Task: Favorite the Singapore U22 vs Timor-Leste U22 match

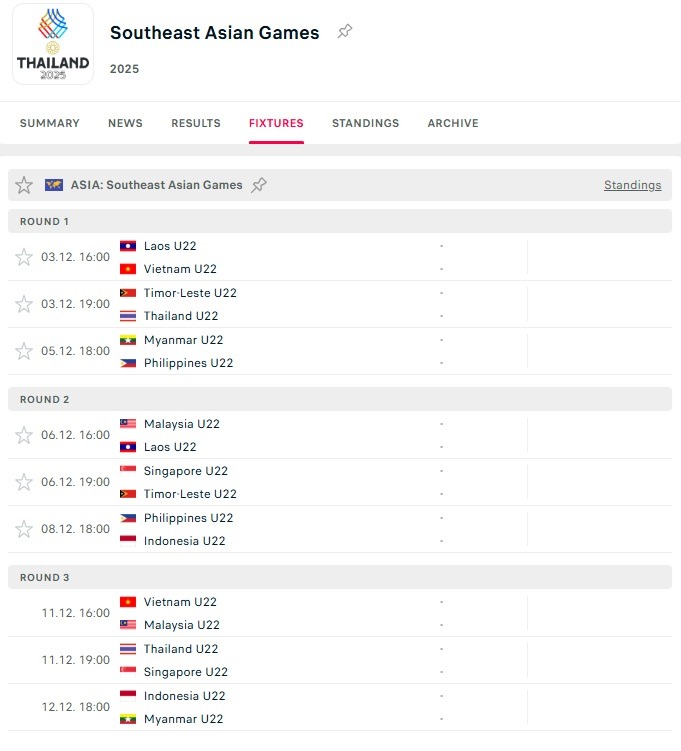Action: (x=24, y=482)
